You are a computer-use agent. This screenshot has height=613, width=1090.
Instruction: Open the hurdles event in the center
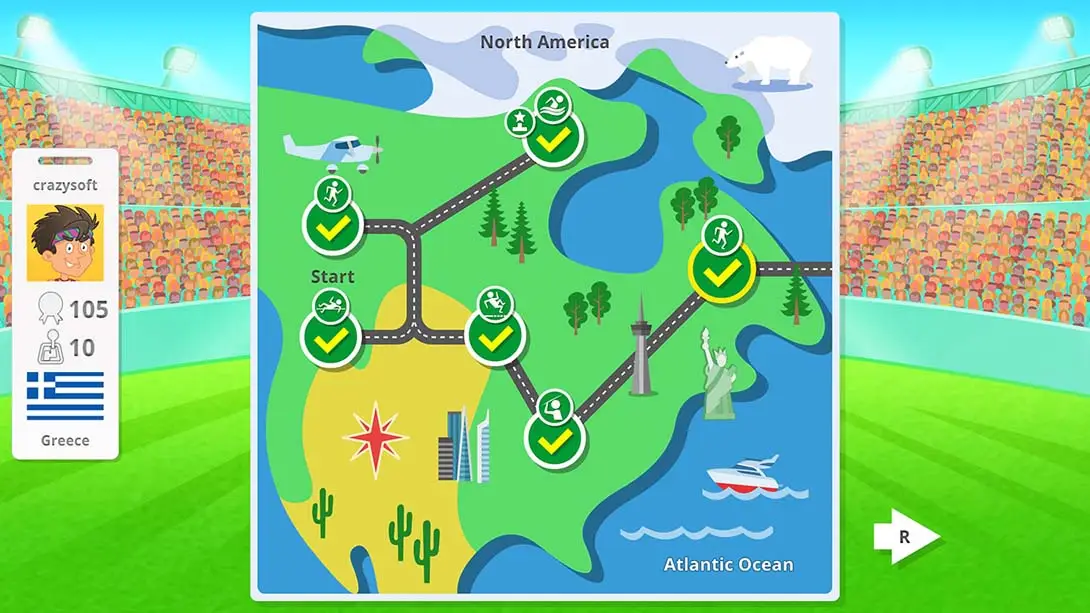point(494,336)
